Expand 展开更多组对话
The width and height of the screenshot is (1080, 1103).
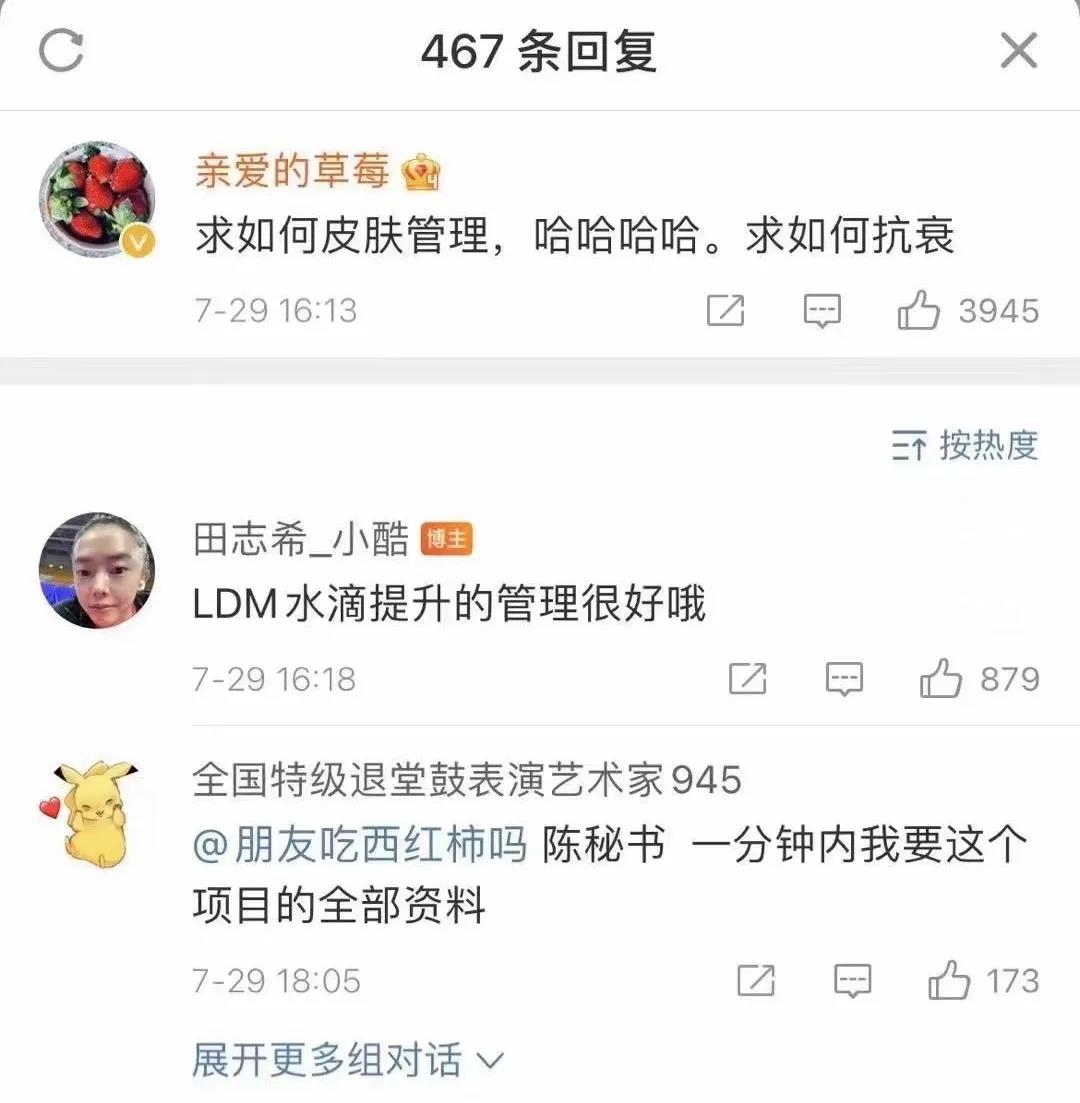[x=346, y=1060]
